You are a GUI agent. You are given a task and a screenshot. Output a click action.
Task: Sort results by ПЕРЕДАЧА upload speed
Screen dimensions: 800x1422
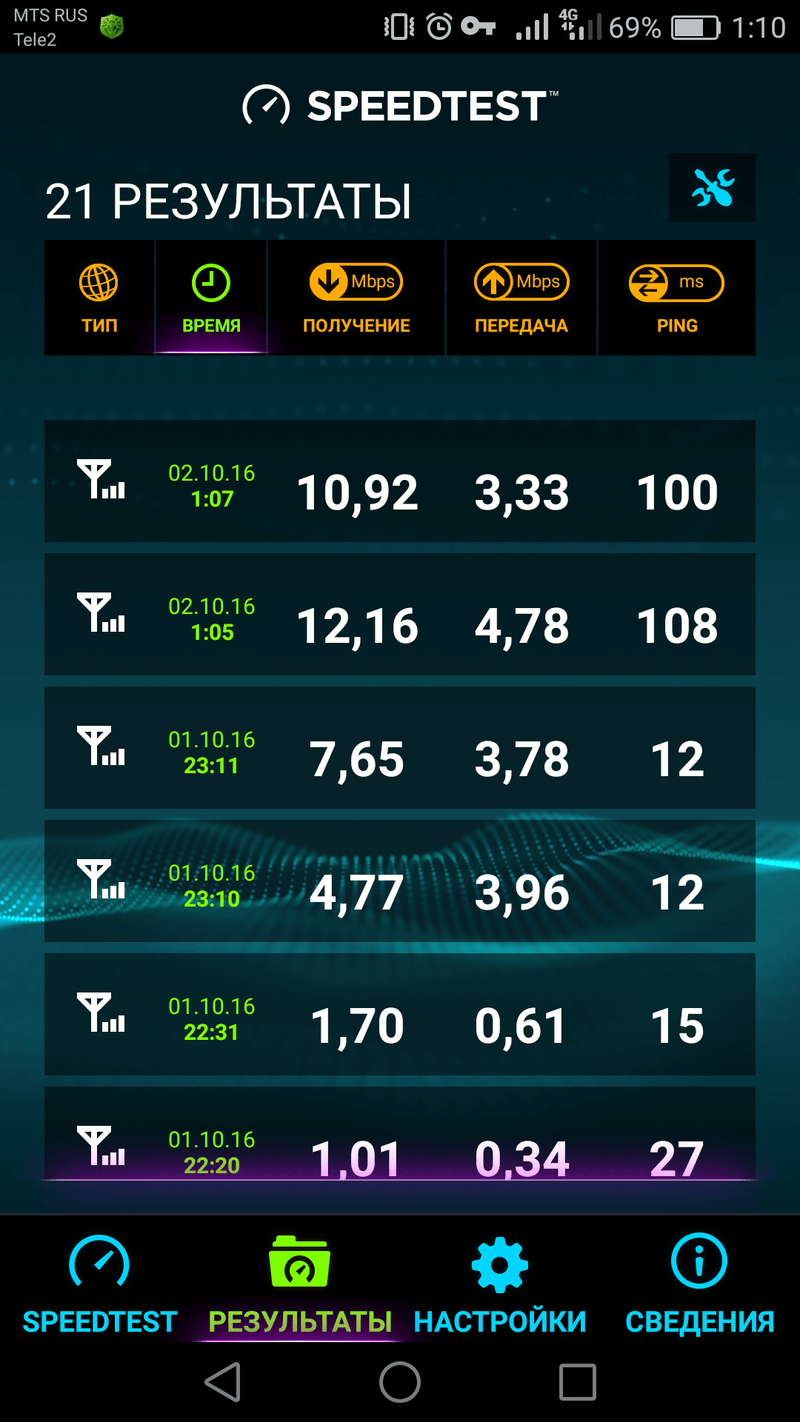point(521,298)
